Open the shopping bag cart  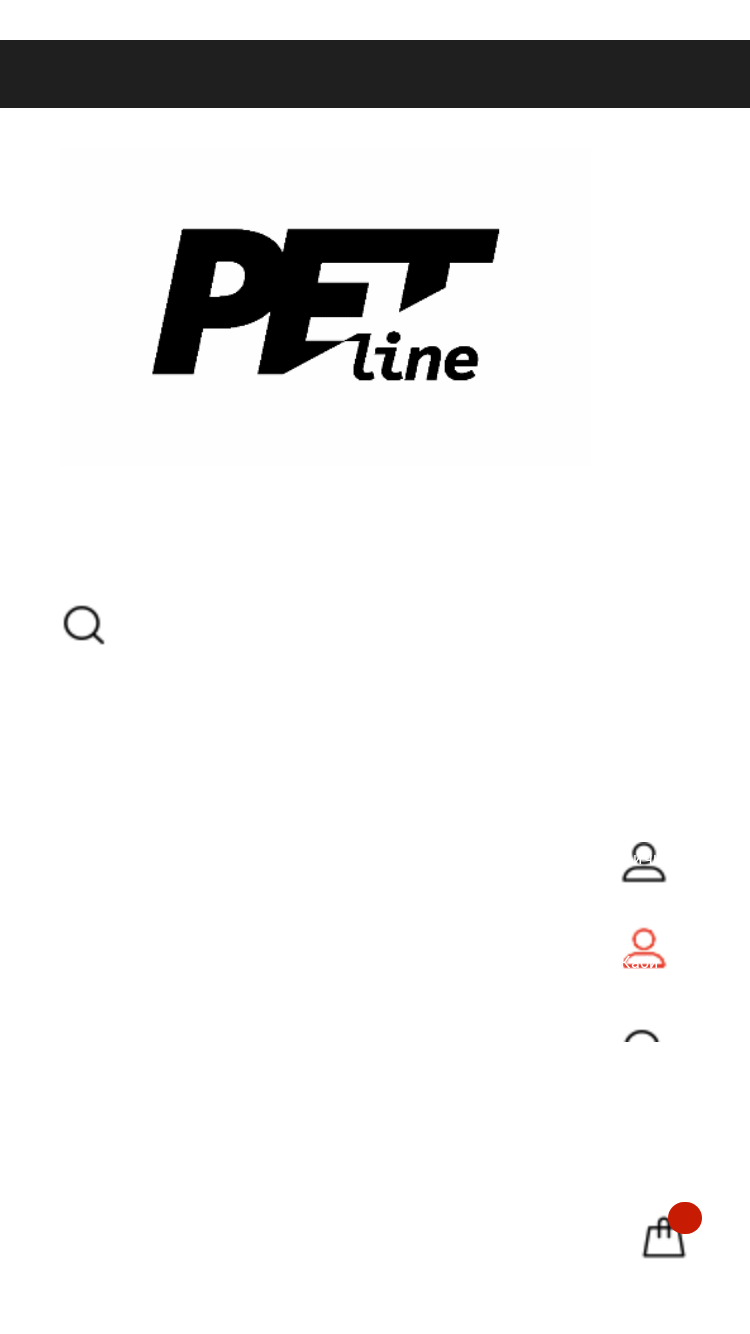tap(664, 1237)
